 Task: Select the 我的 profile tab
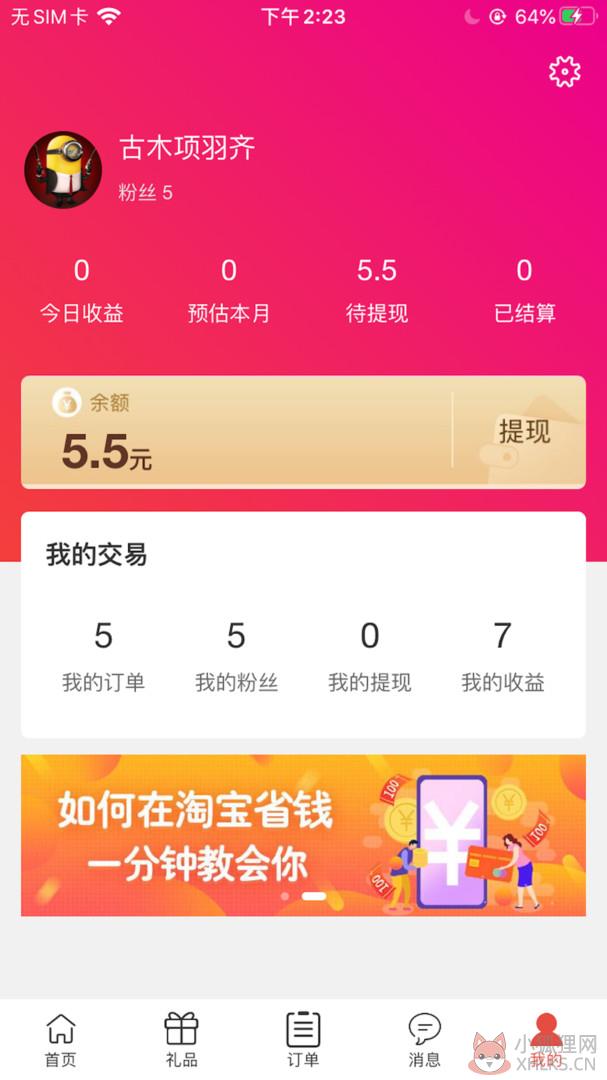click(x=546, y=1040)
